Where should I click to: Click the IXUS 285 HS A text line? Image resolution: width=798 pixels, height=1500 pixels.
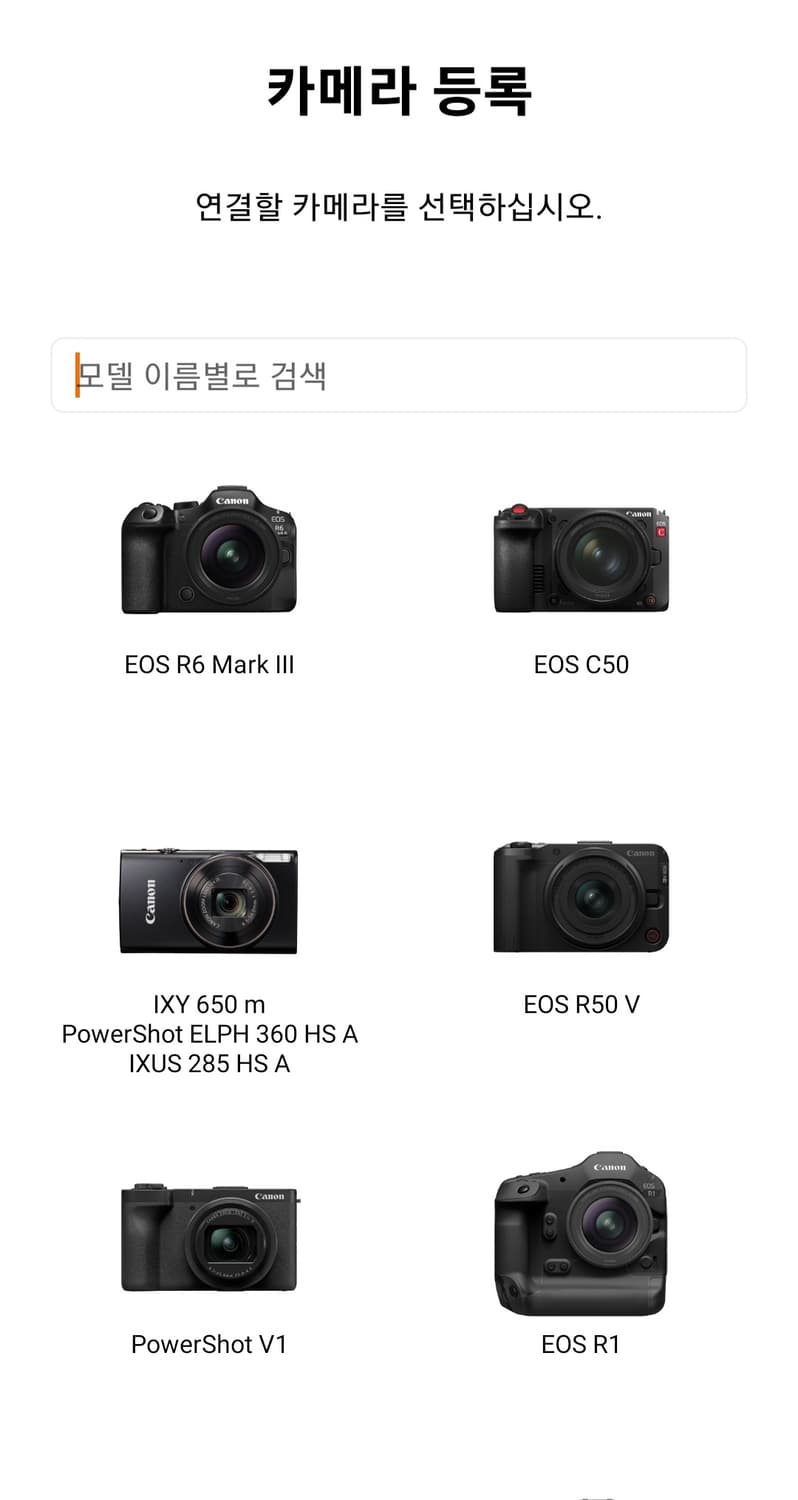tap(208, 1064)
